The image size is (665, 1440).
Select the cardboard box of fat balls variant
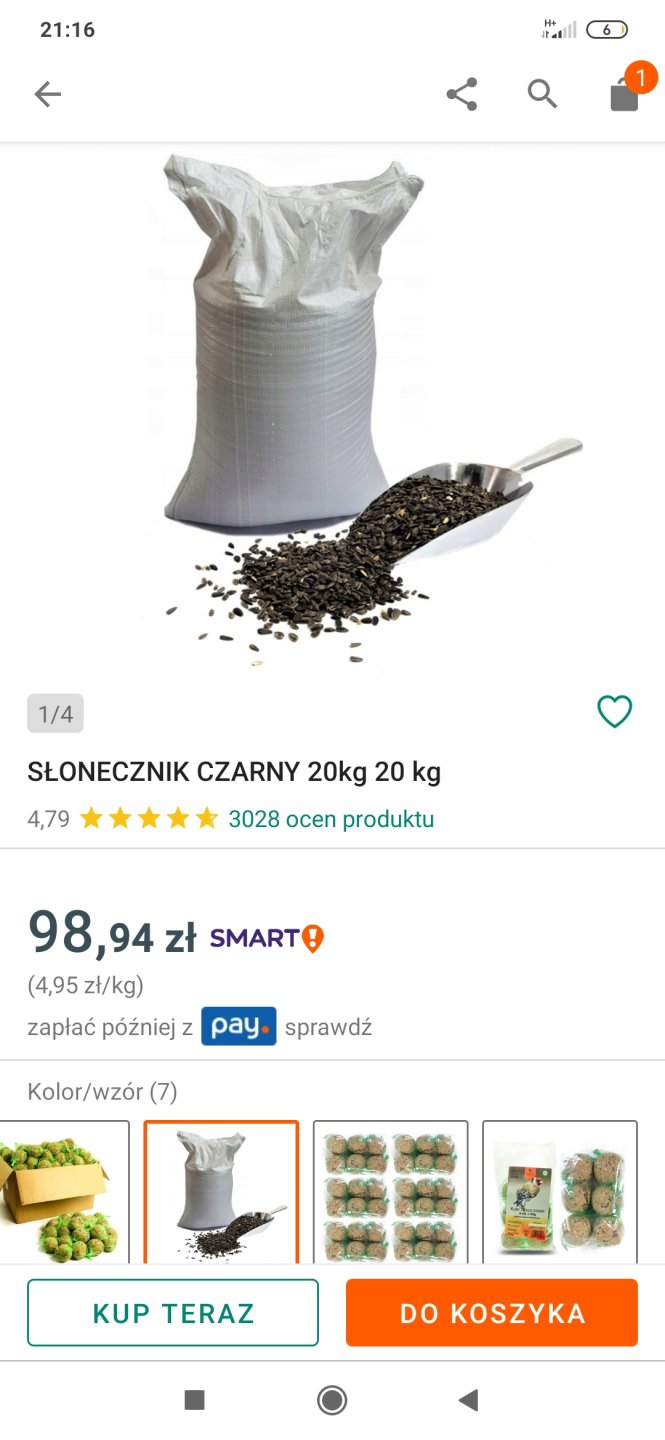62,1192
